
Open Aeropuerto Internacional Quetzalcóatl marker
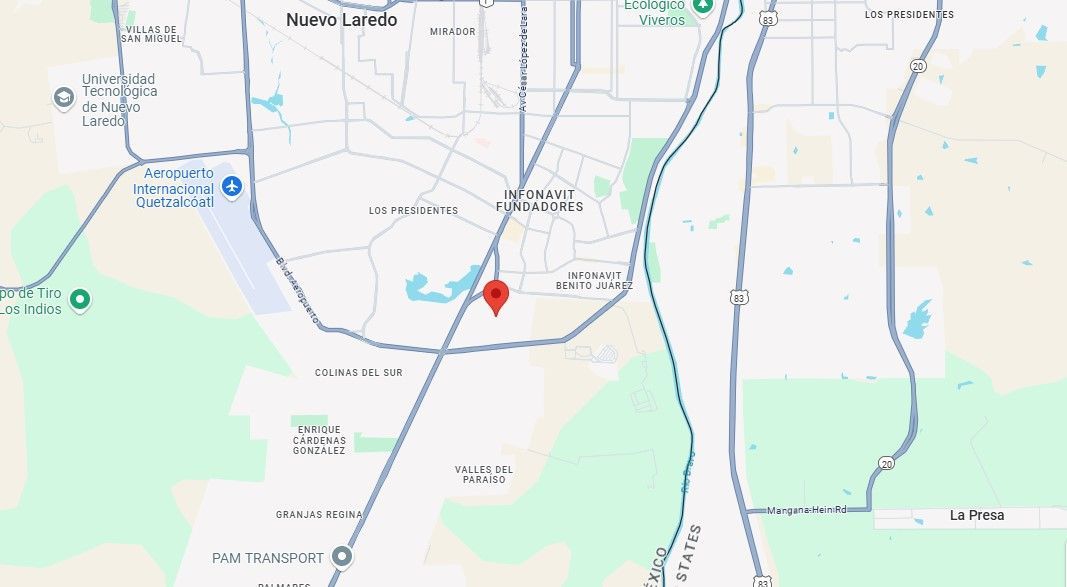(x=232, y=186)
